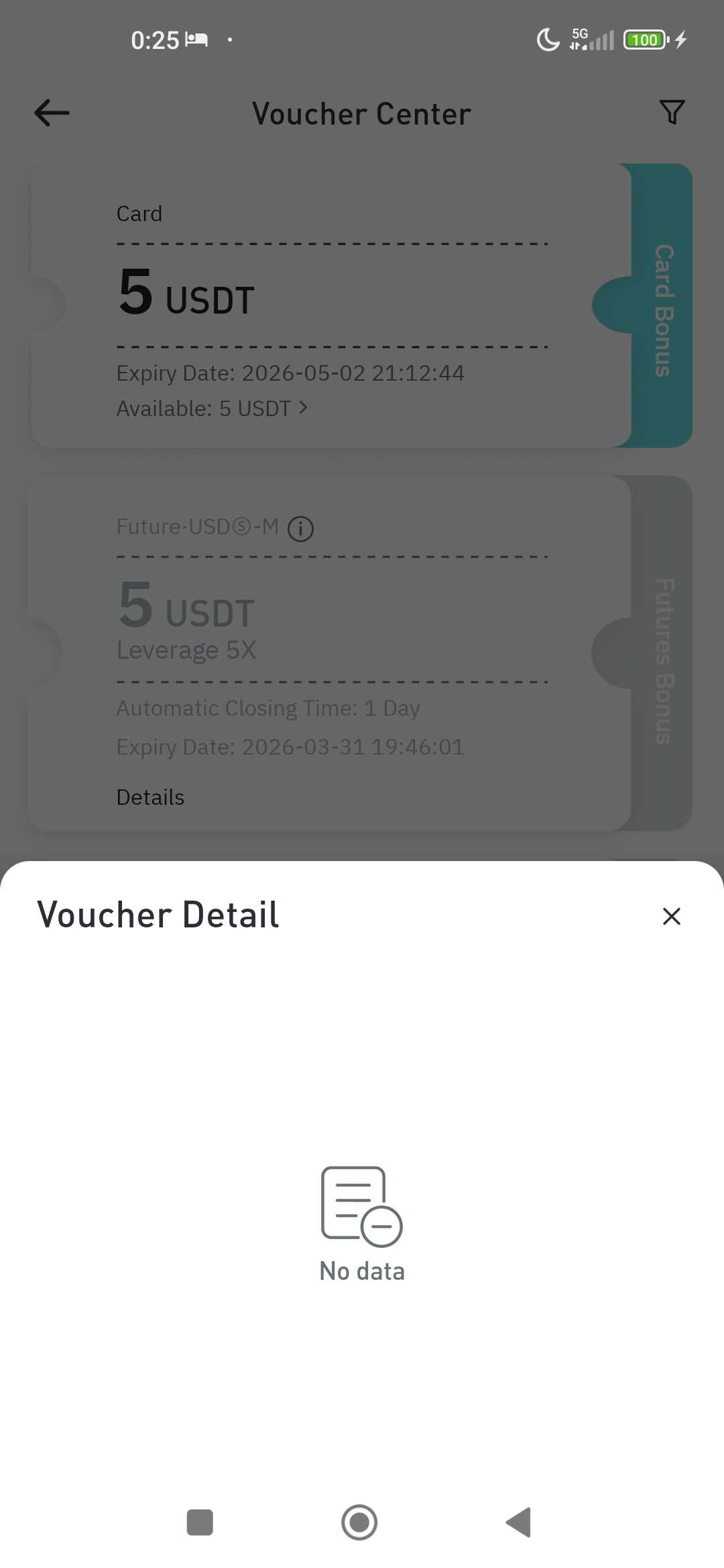
Task: Open the recent apps overview
Action: (x=200, y=1522)
